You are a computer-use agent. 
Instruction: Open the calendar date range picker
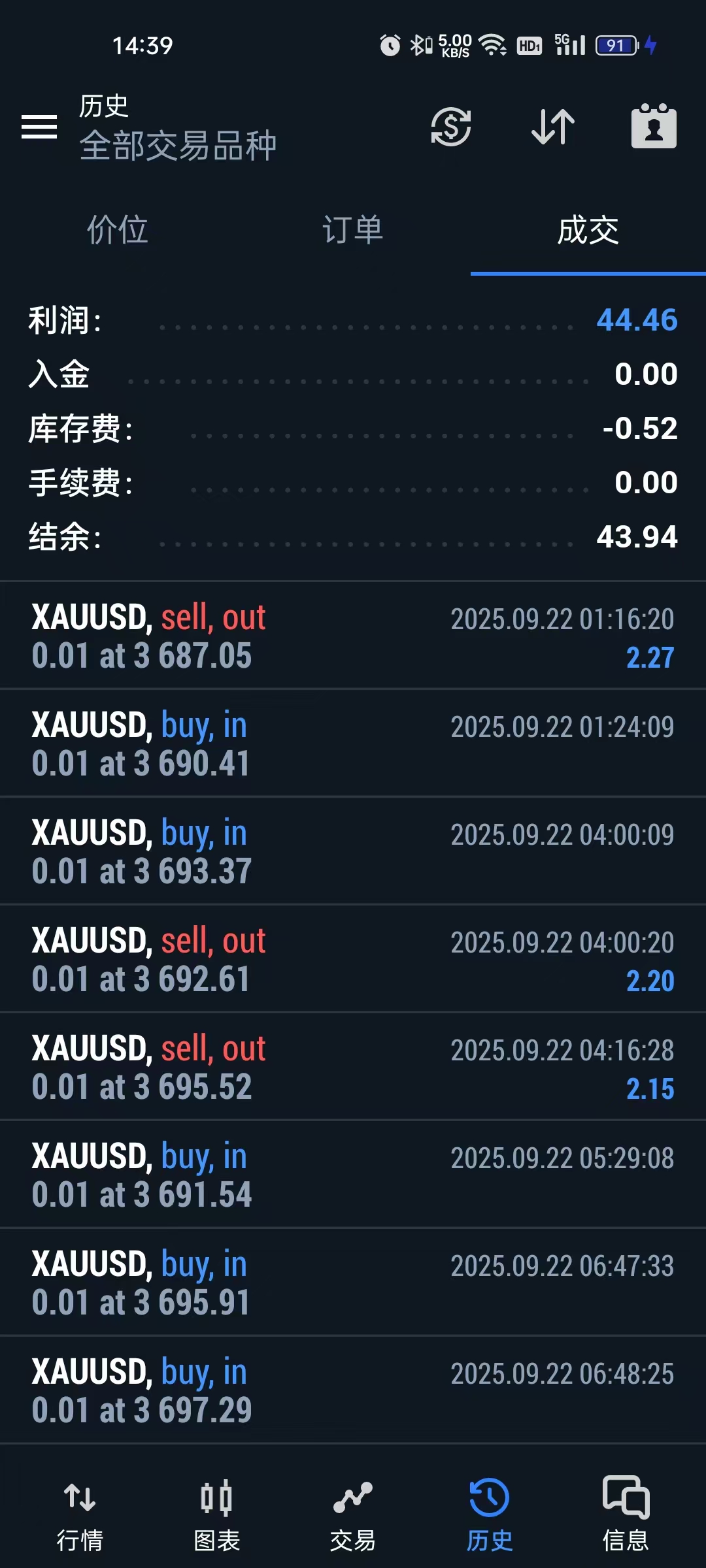pos(654,127)
